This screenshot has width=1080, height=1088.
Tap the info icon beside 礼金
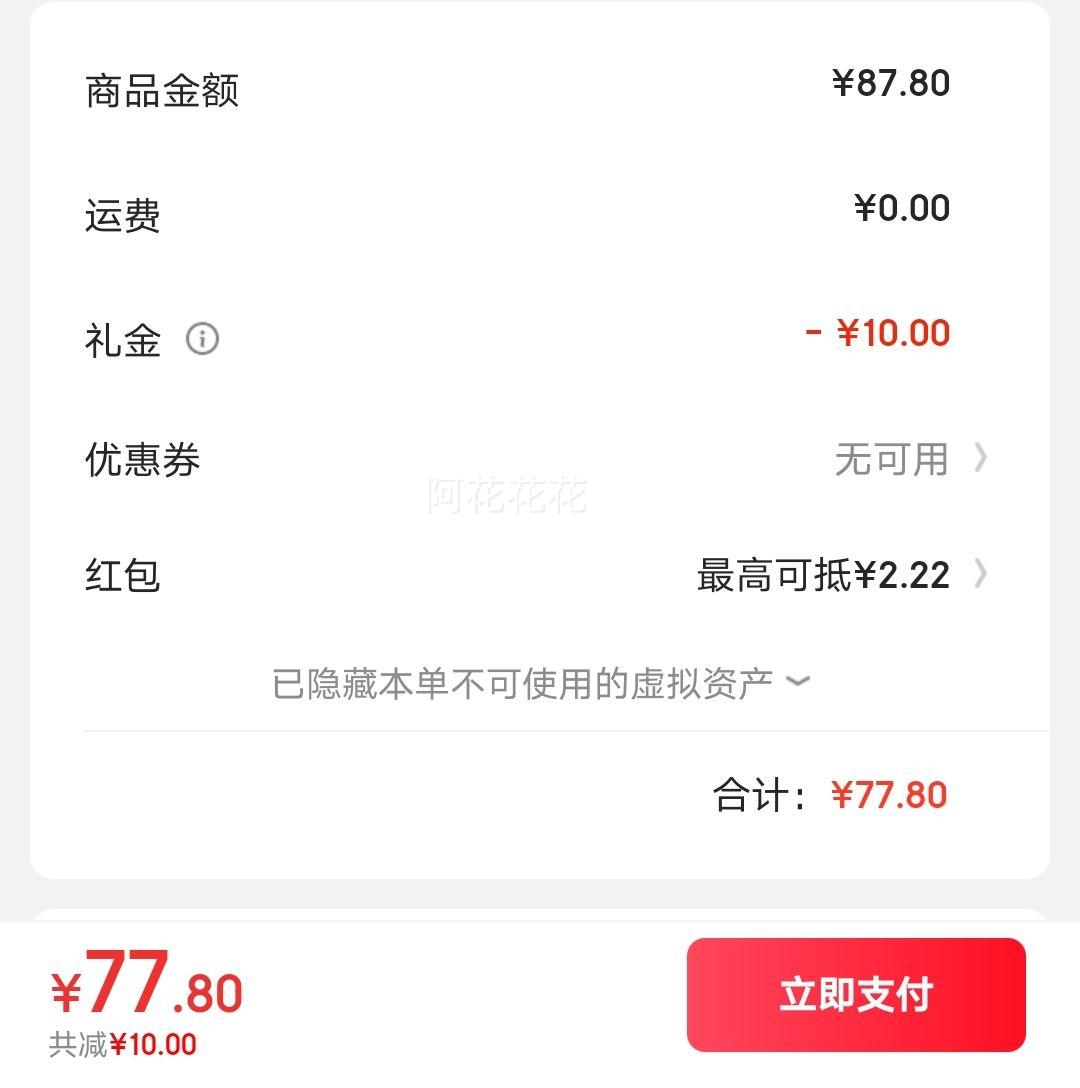coord(202,339)
